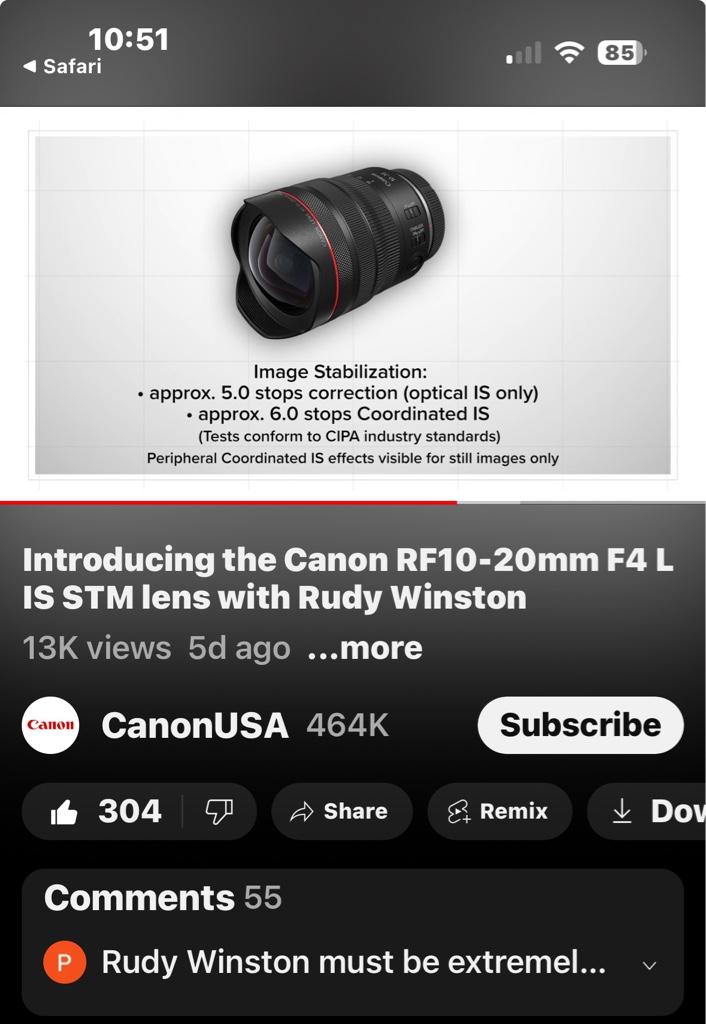Download the video
This screenshot has height=1024, width=706.
[647, 811]
